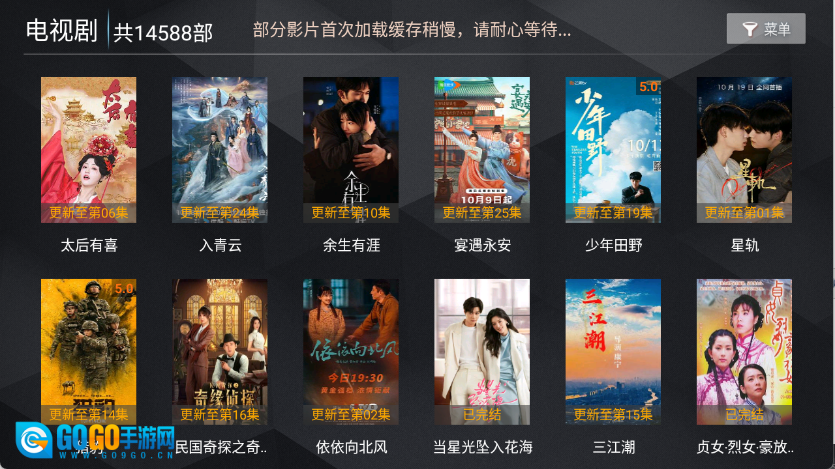Open the military drama updated to episode 14
The height and width of the screenshot is (469, 835).
click(x=88, y=352)
